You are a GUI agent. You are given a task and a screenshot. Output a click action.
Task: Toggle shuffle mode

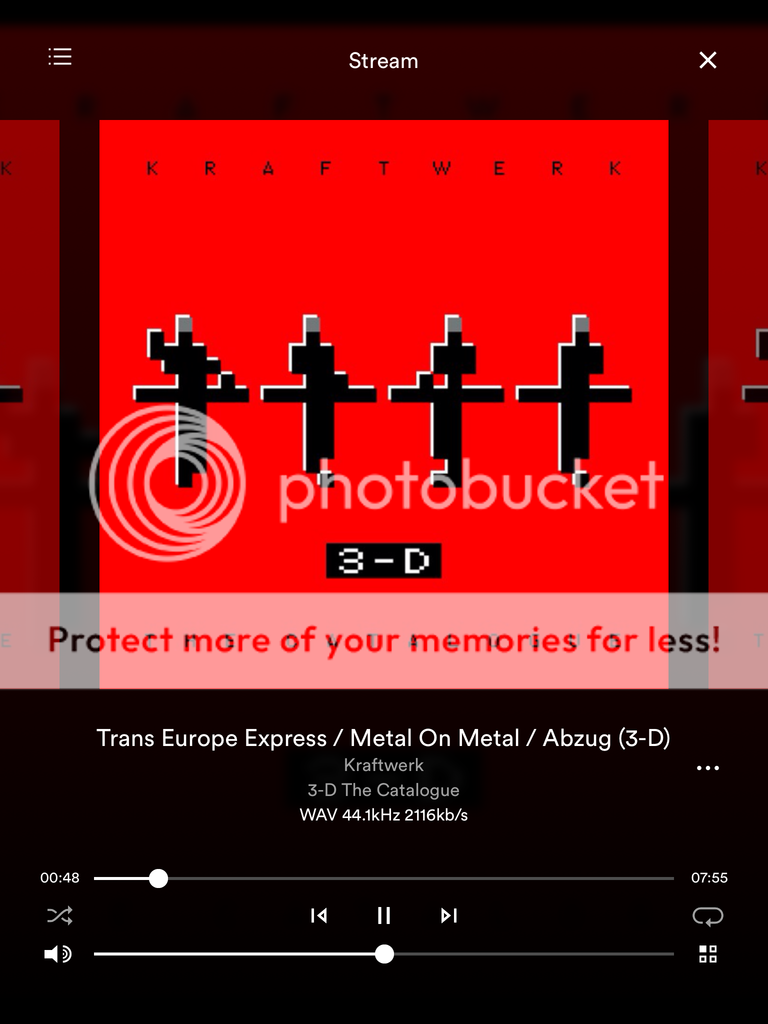(x=59, y=915)
